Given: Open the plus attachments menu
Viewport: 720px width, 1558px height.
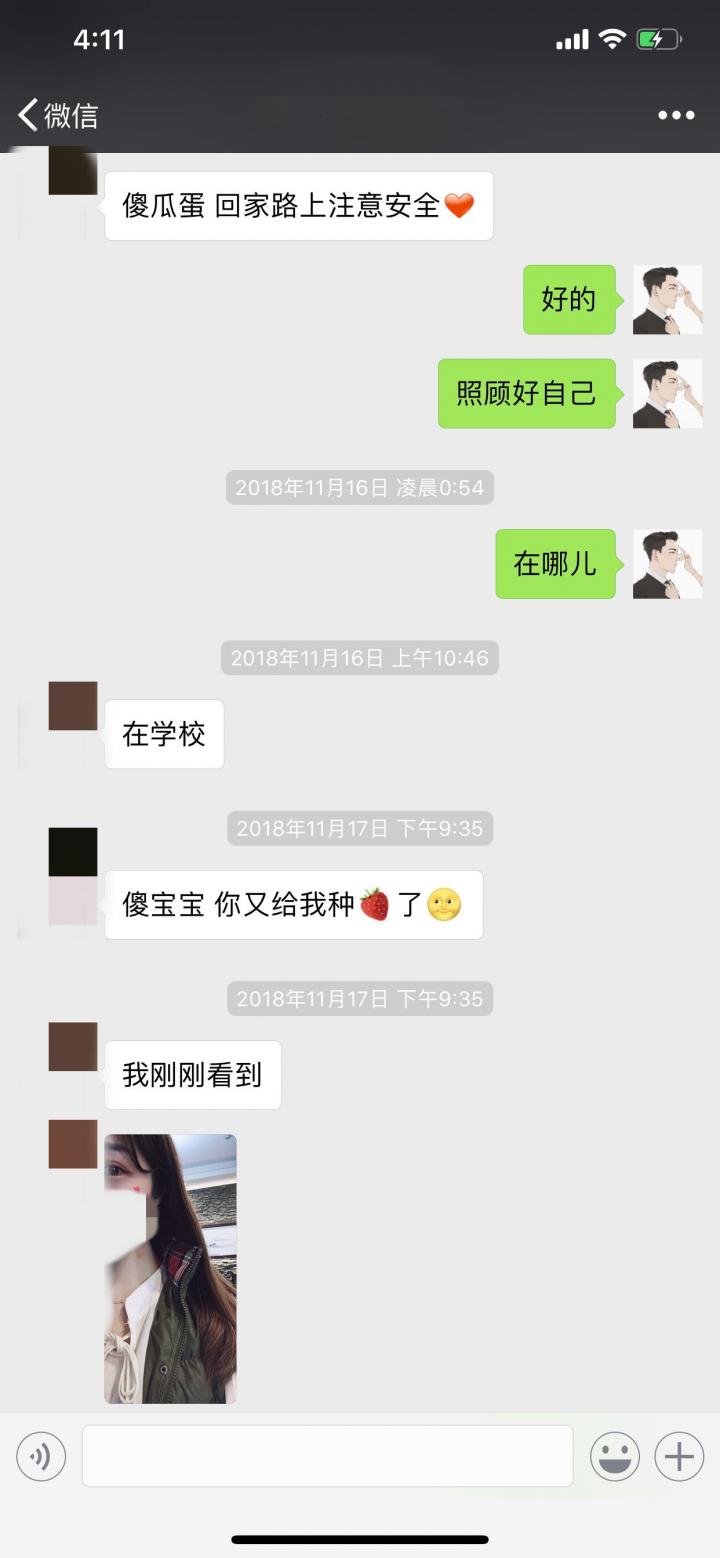Looking at the screenshot, I should click(x=679, y=1456).
